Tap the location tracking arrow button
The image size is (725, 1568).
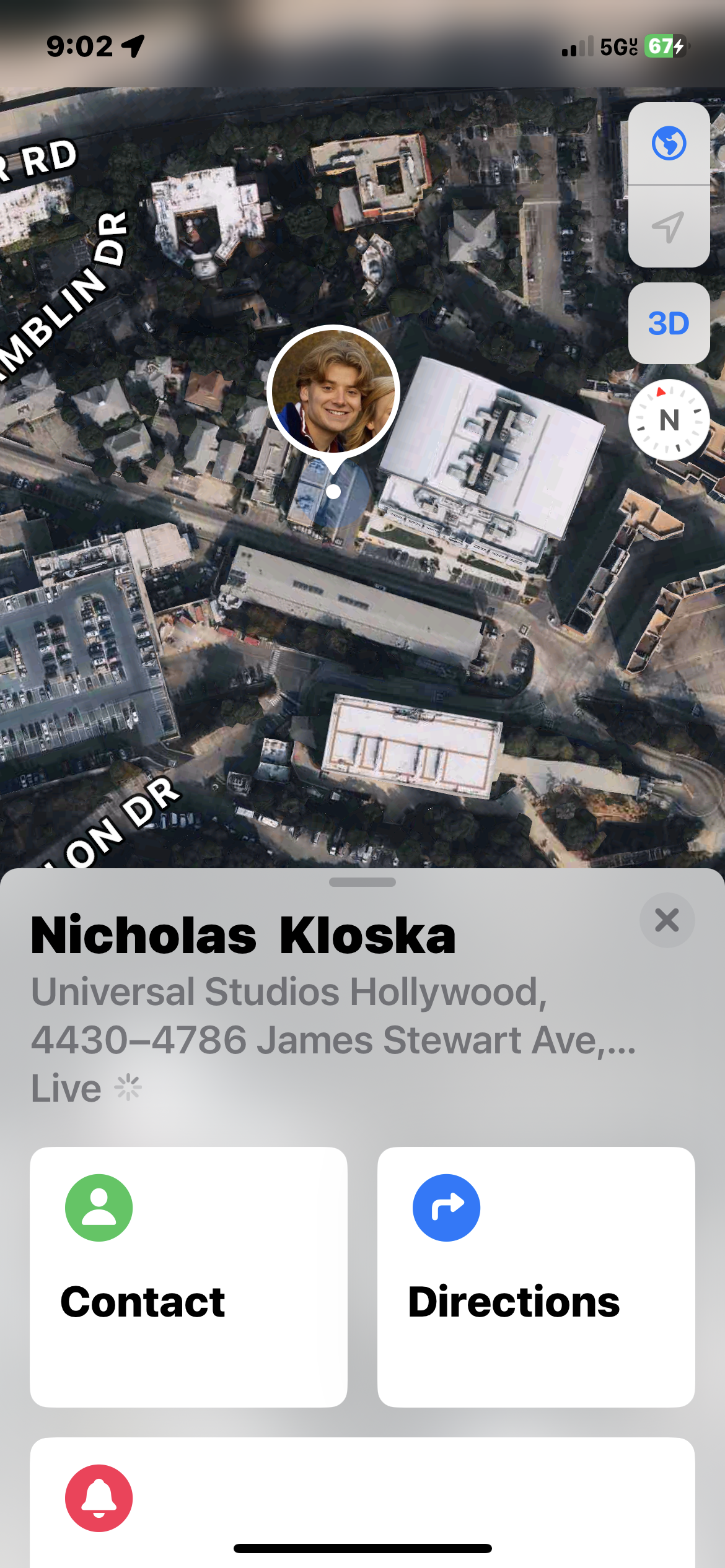tap(669, 227)
